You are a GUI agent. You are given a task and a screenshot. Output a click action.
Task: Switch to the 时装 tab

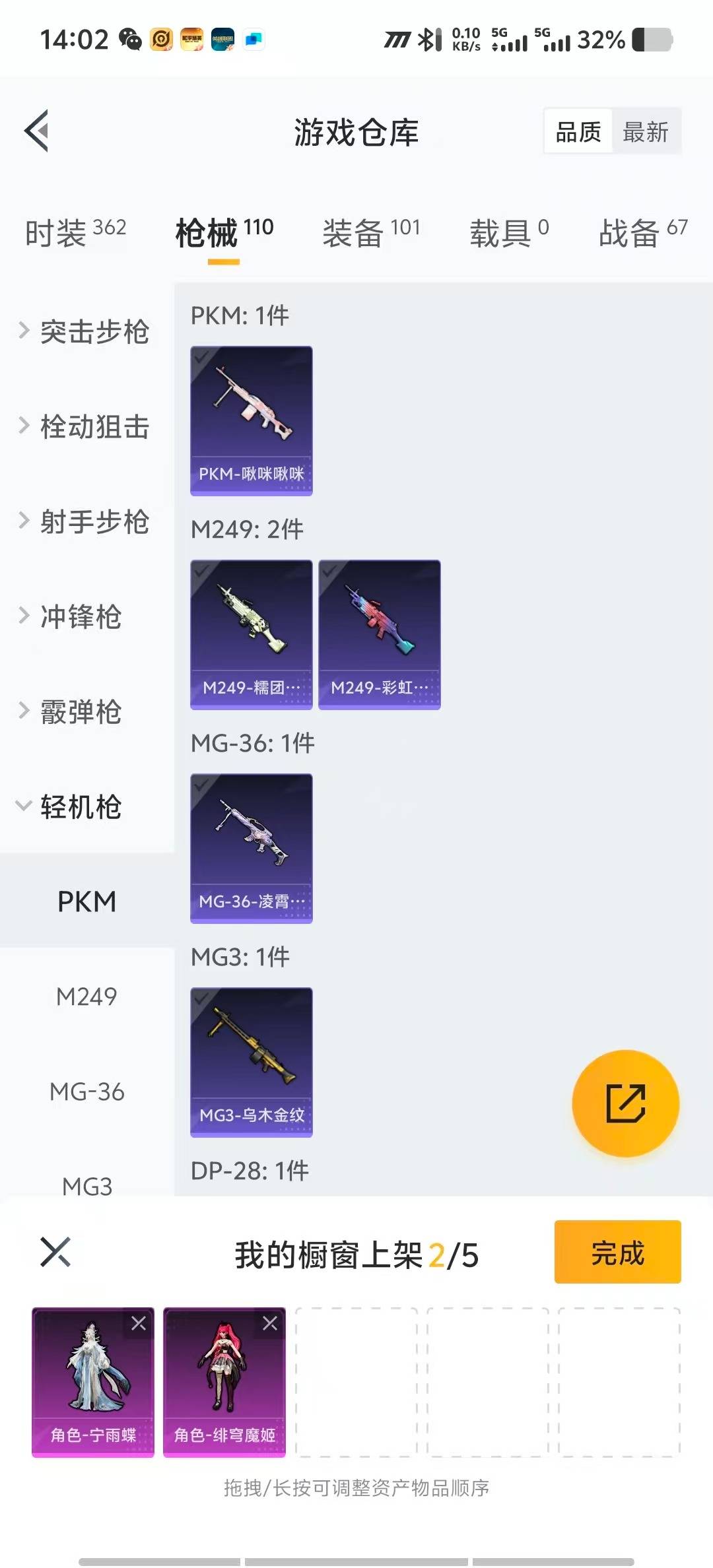tap(75, 232)
